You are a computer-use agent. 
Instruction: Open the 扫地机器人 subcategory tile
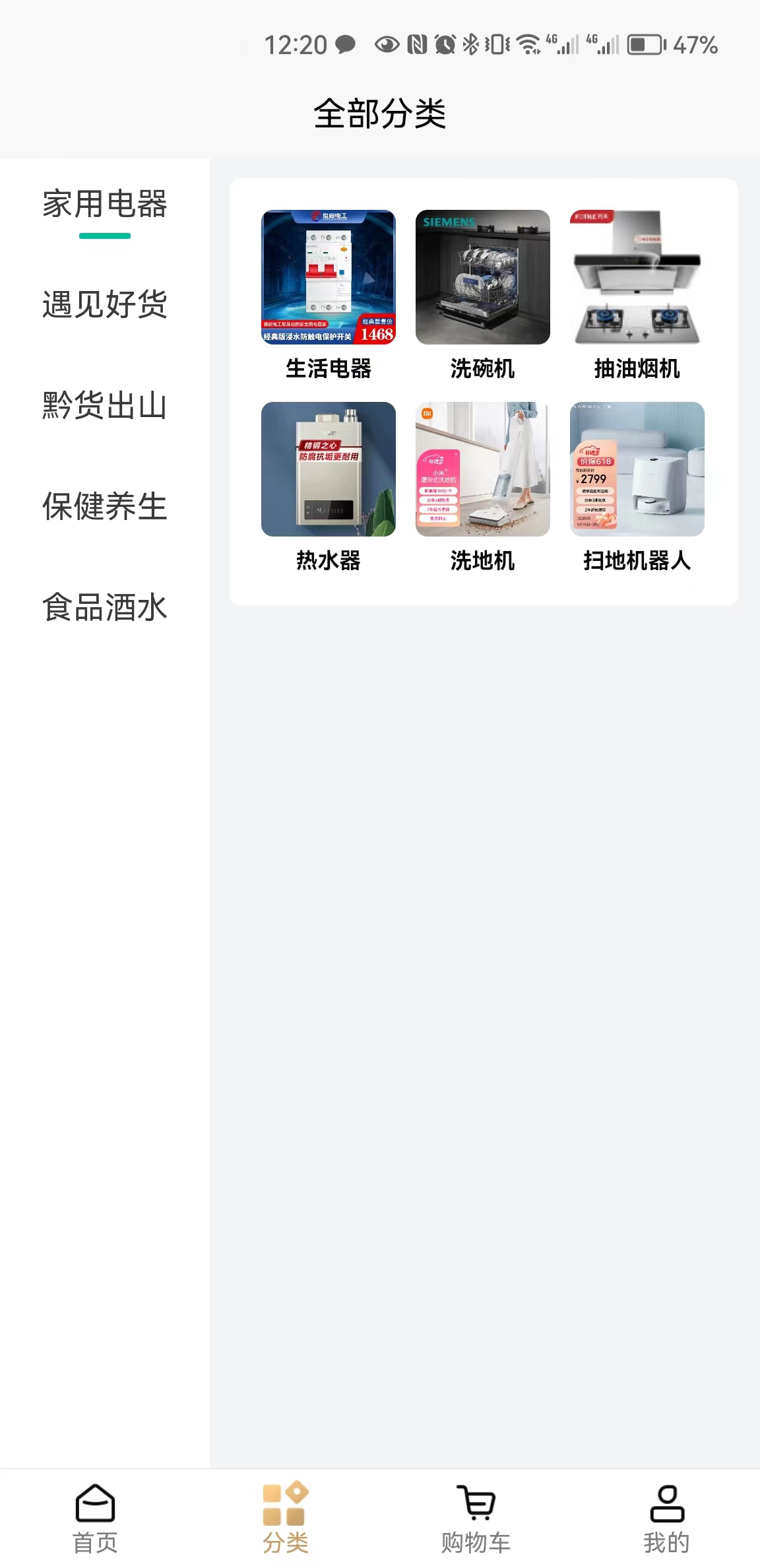[x=637, y=488]
